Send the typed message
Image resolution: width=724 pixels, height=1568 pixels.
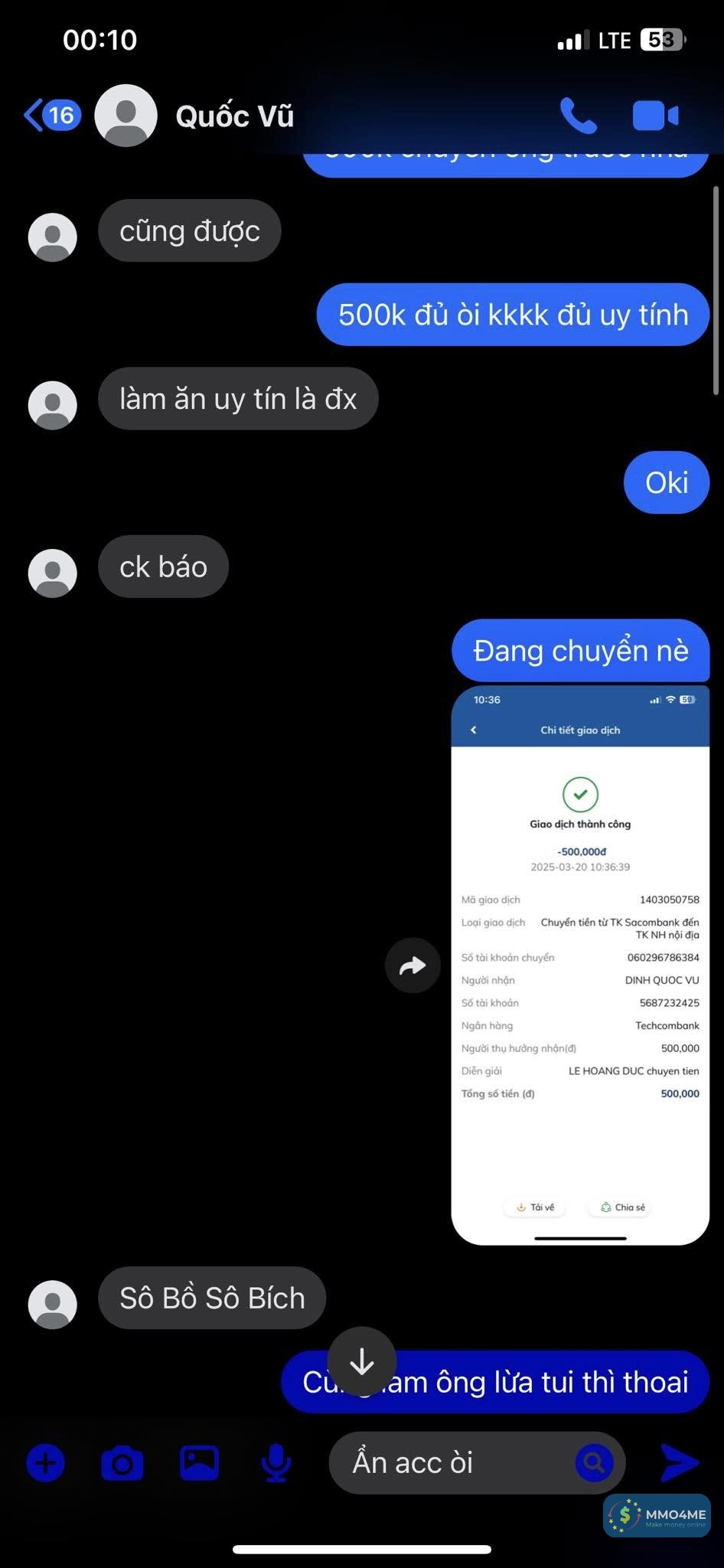coord(679,1463)
